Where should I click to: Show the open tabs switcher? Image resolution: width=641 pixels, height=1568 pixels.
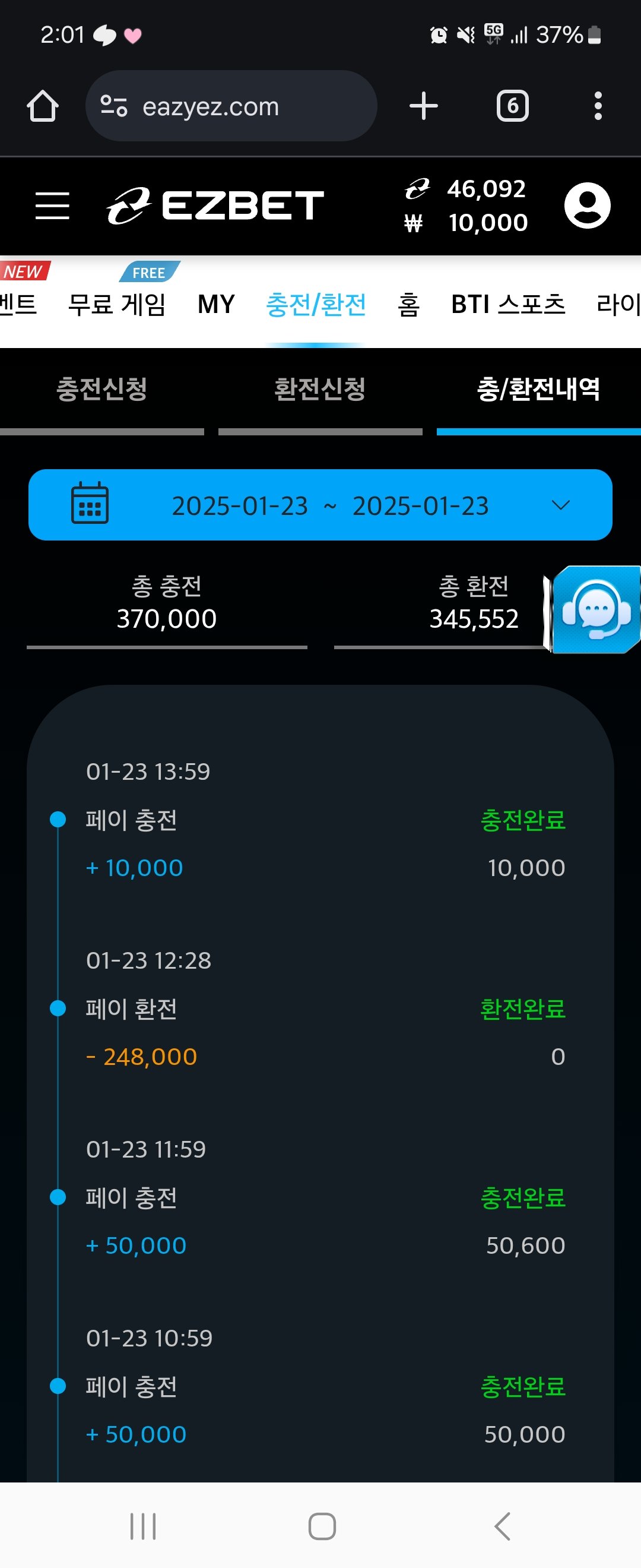click(512, 106)
